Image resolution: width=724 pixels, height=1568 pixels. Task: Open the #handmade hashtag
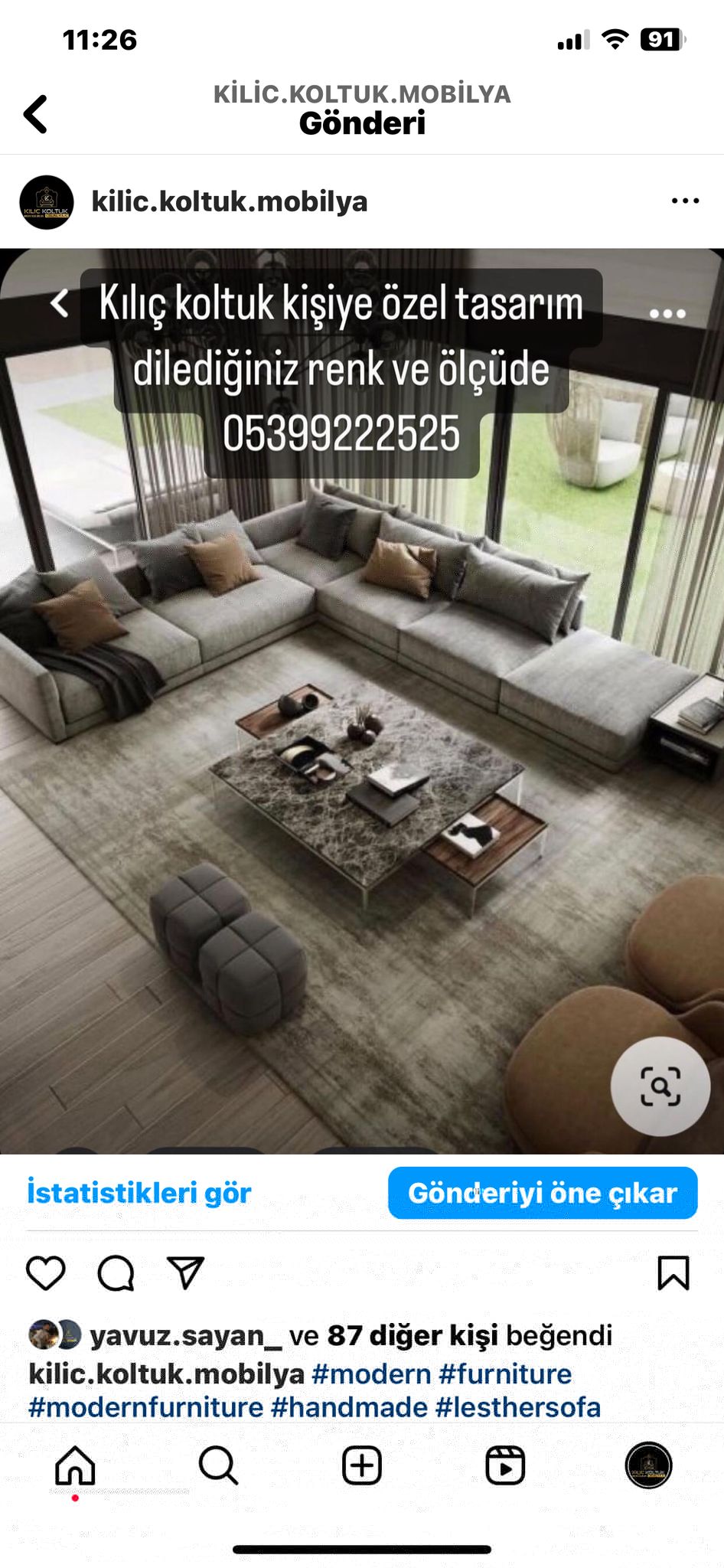click(349, 1407)
